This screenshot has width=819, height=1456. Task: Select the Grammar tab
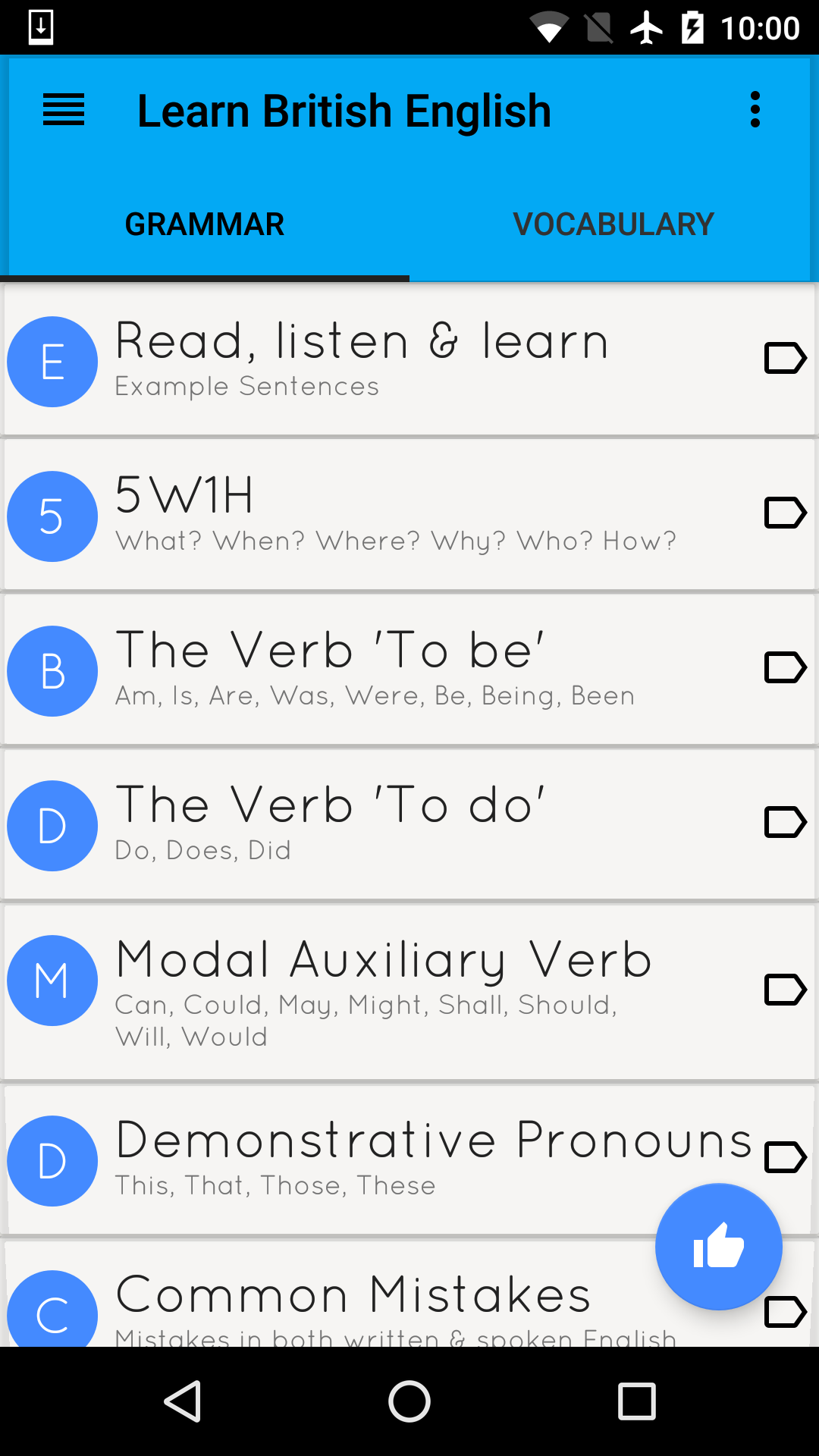point(205,224)
